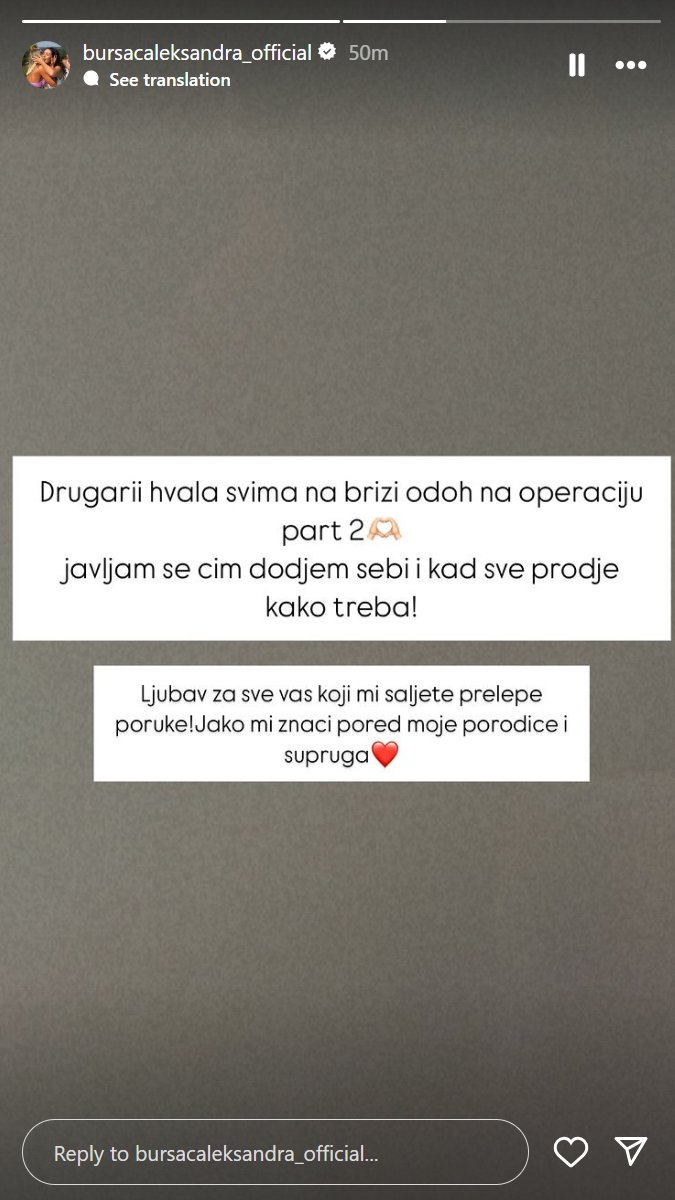Pause the story playback
Image resolution: width=675 pixels, height=1200 pixels.
tap(577, 65)
